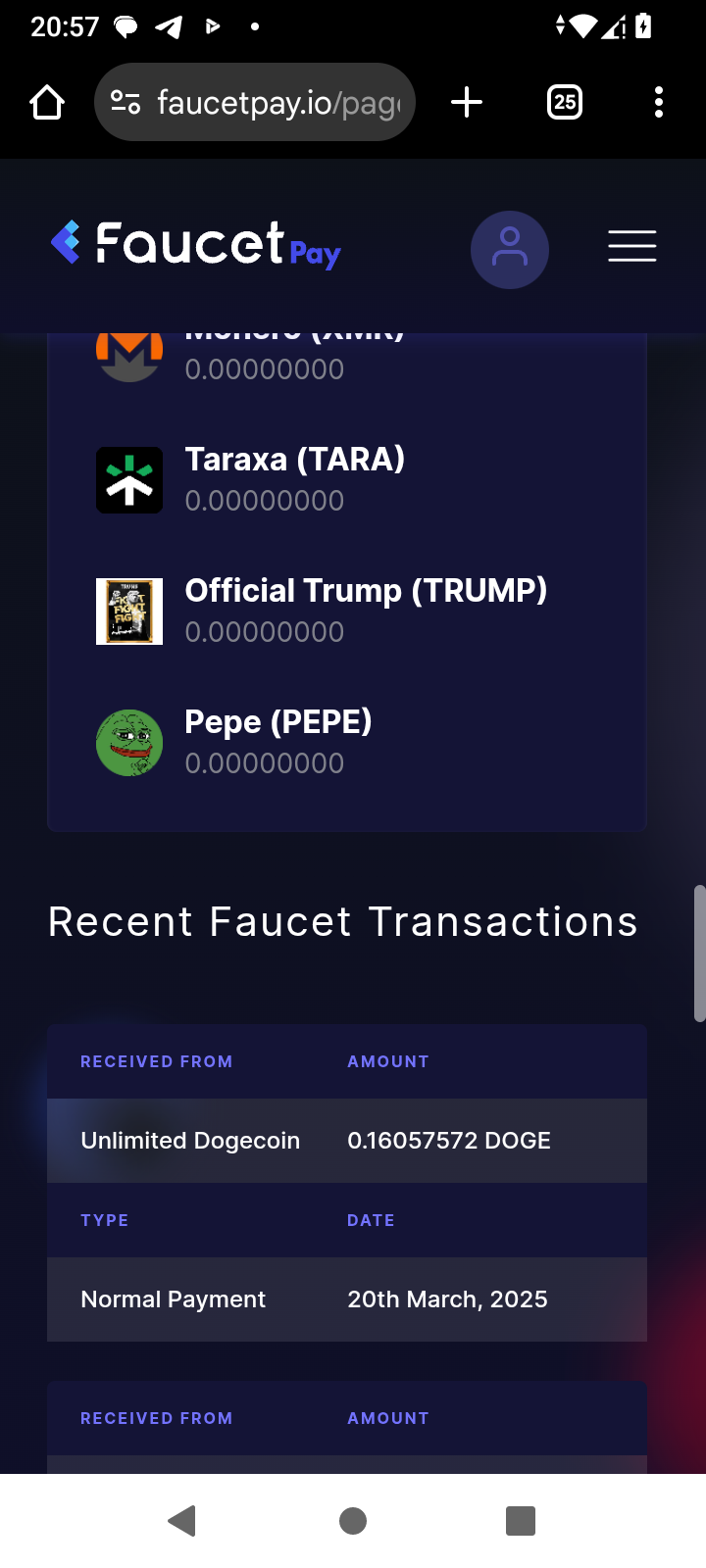Open the user account icon
The width and height of the screenshot is (706, 1568).
509,249
